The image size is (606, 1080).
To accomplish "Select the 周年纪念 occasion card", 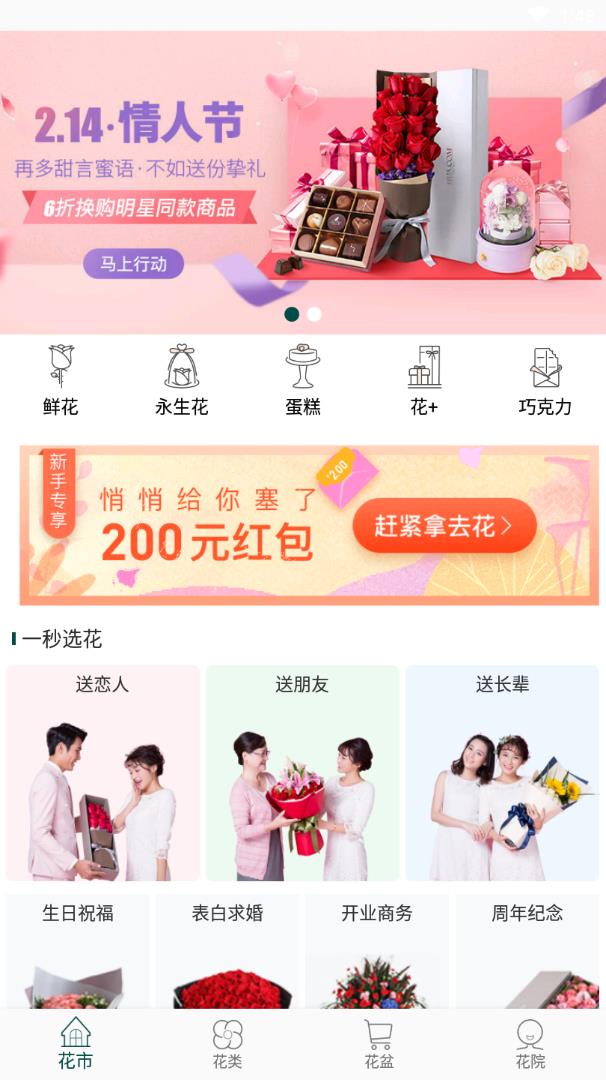I will pos(527,950).
